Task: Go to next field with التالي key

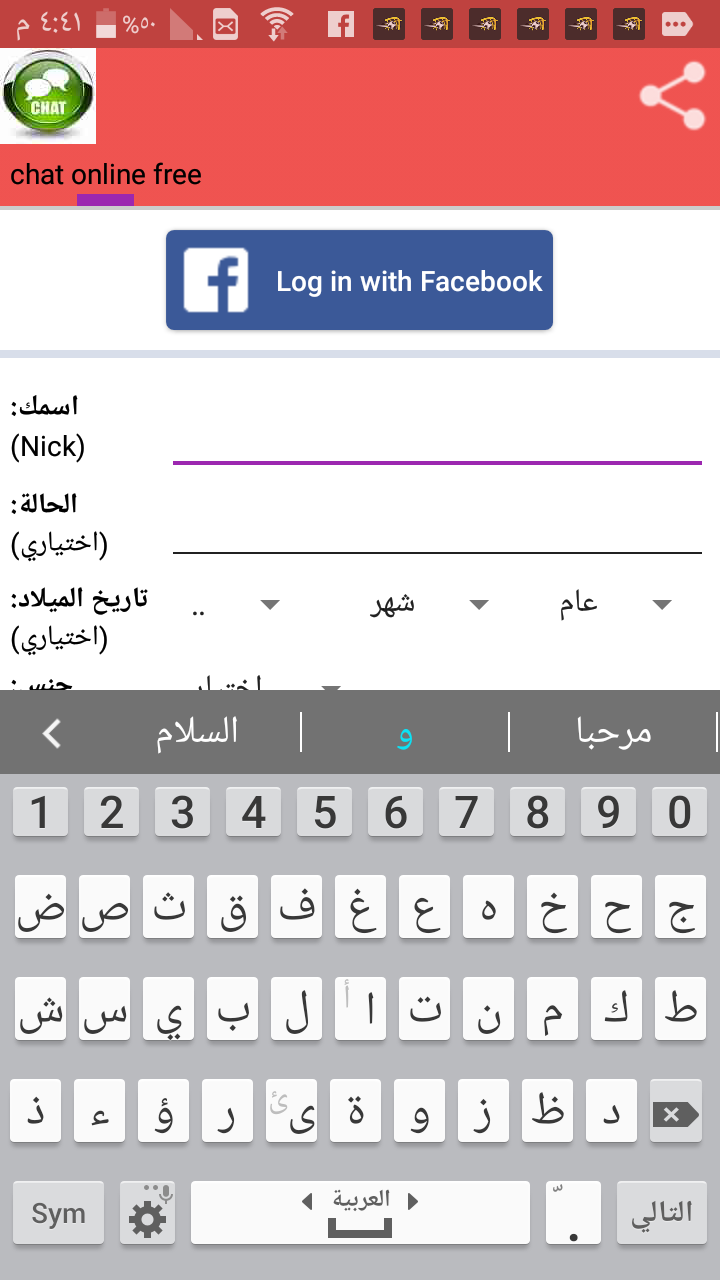Action: click(x=661, y=1213)
